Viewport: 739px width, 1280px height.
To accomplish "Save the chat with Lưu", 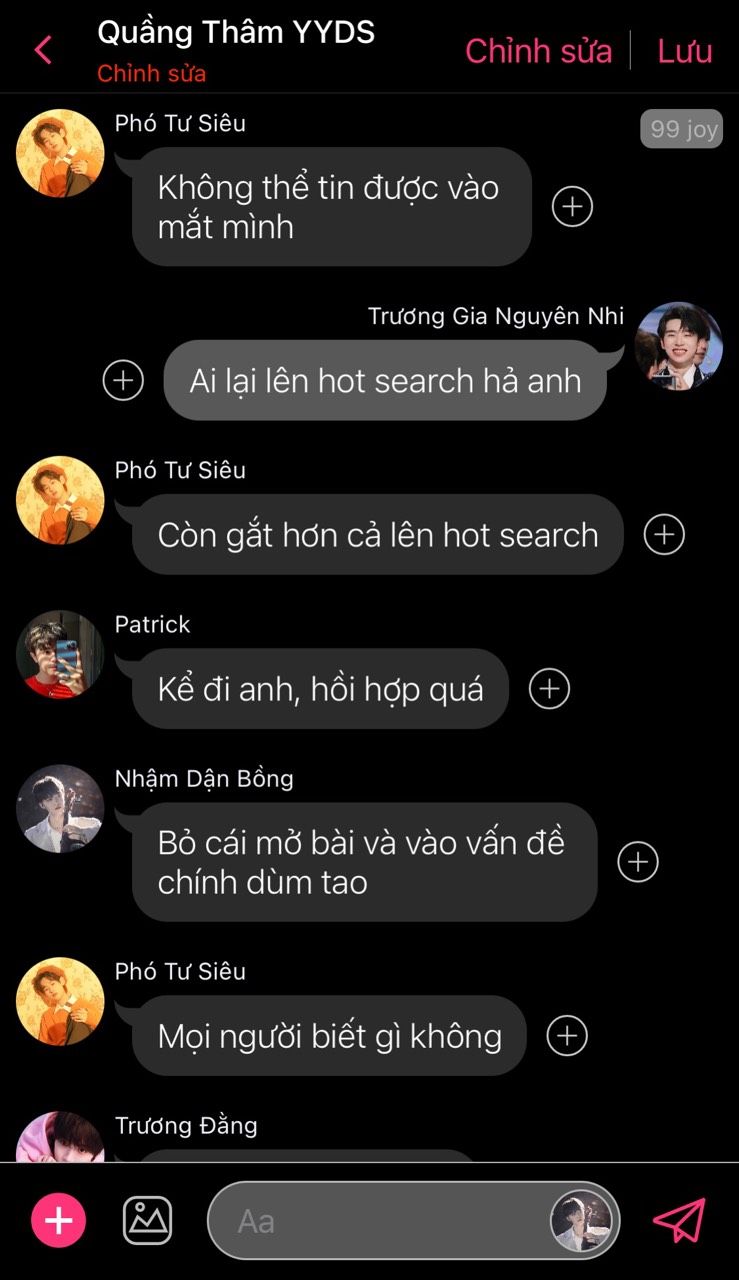I will [685, 51].
